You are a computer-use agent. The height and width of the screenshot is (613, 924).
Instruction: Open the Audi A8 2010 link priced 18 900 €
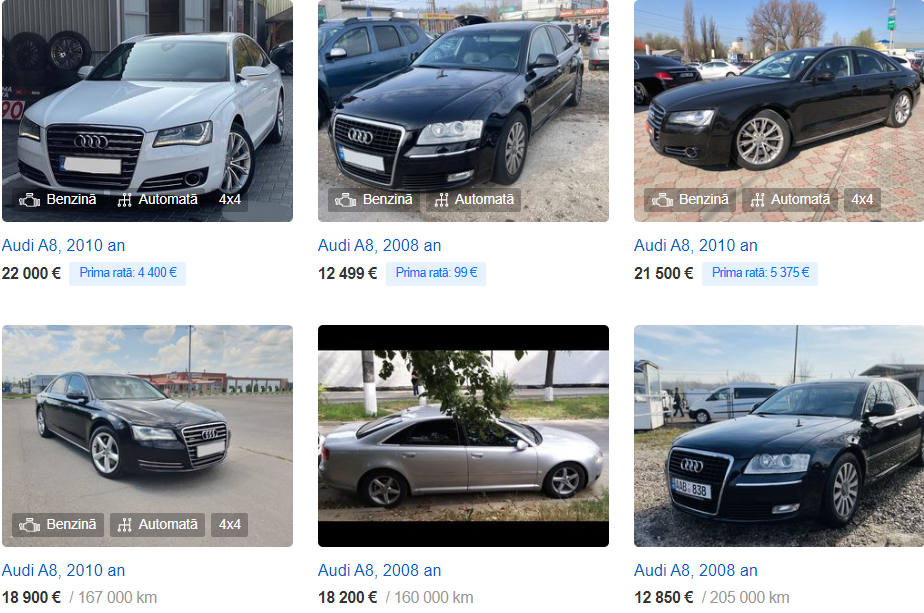[64, 571]
